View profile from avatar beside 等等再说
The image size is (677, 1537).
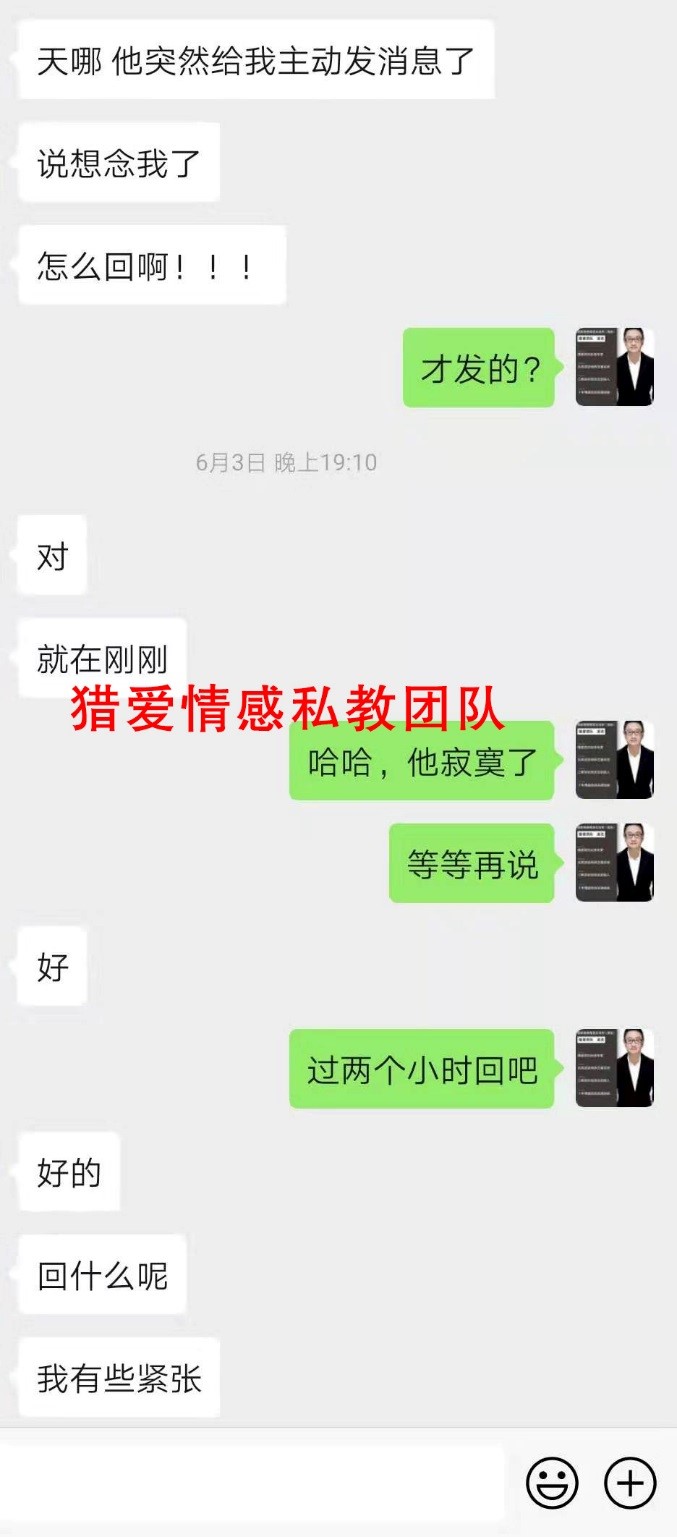pyautogui.click(x=614, y=863)
